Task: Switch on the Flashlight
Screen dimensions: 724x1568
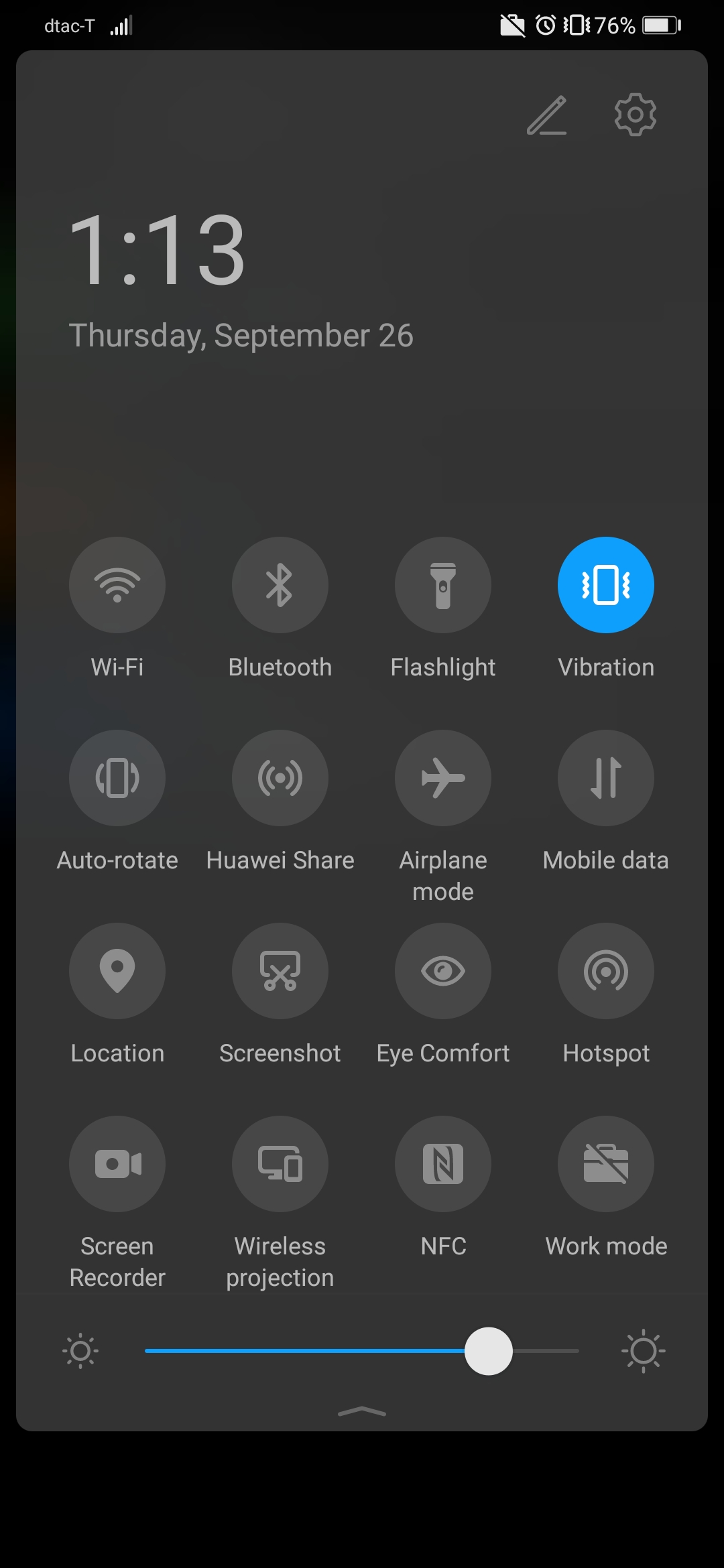Action: (443, 585)
